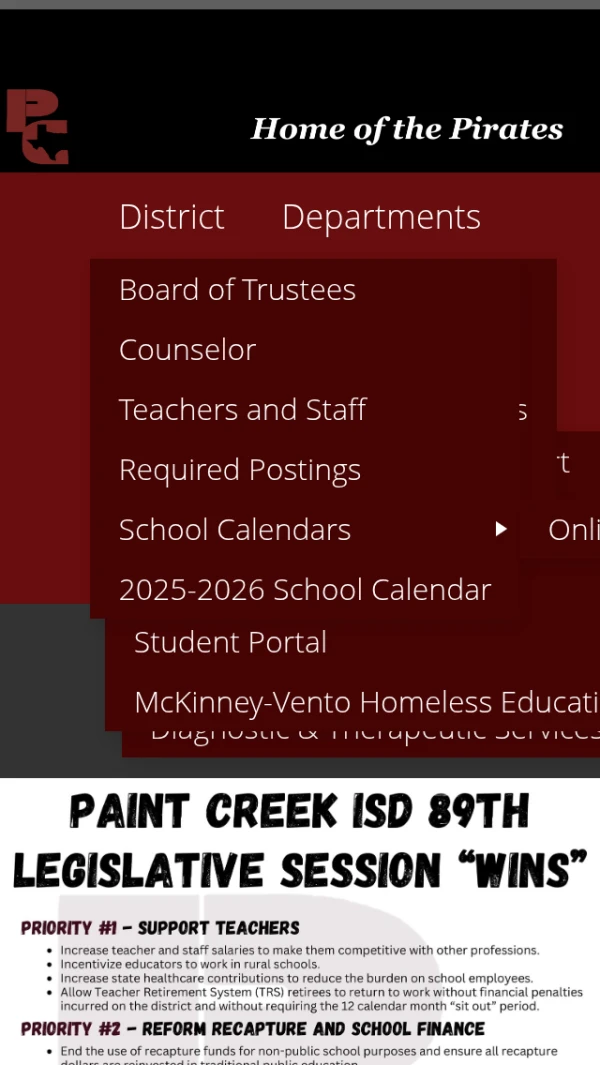Open the District menu
600x1065 pixels.
click(171, 217)
